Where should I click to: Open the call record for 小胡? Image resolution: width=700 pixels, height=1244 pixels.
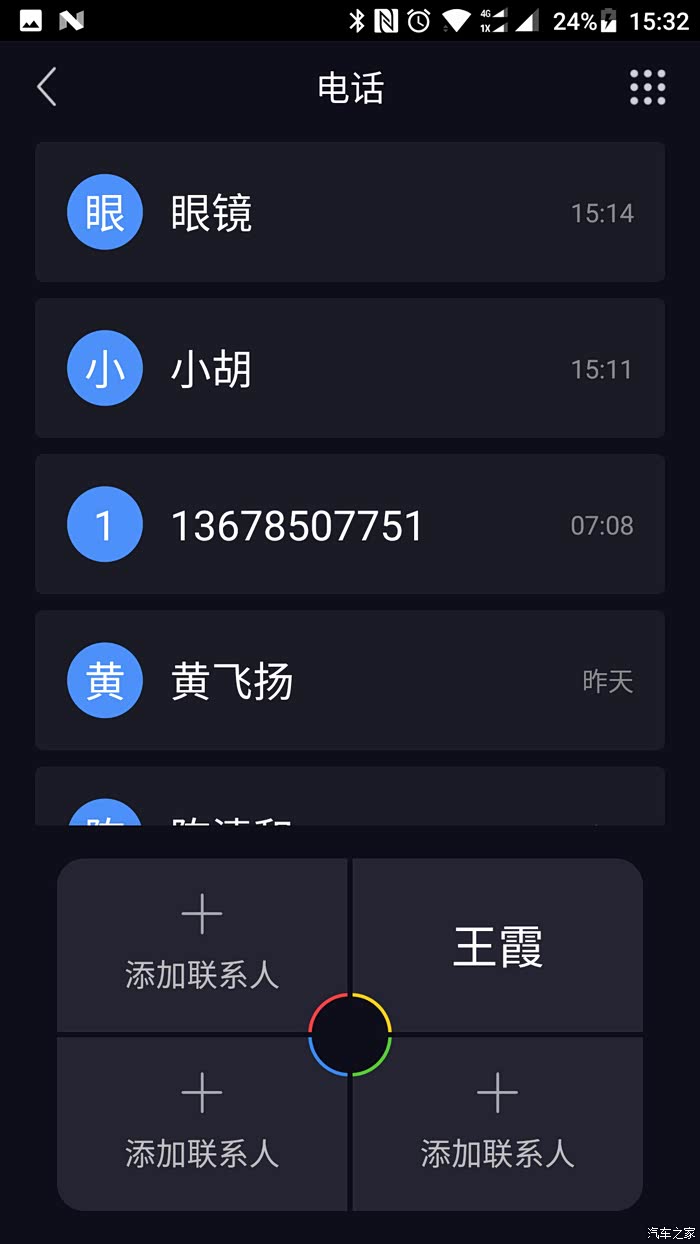[x=350, y=368]
